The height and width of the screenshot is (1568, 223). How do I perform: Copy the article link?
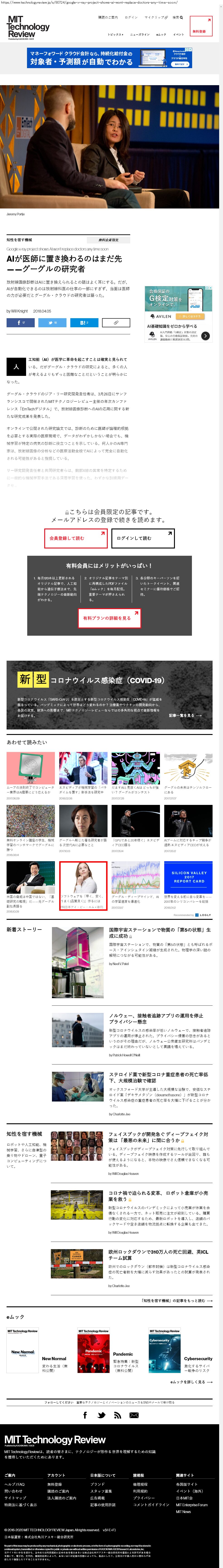coord(115,323)
